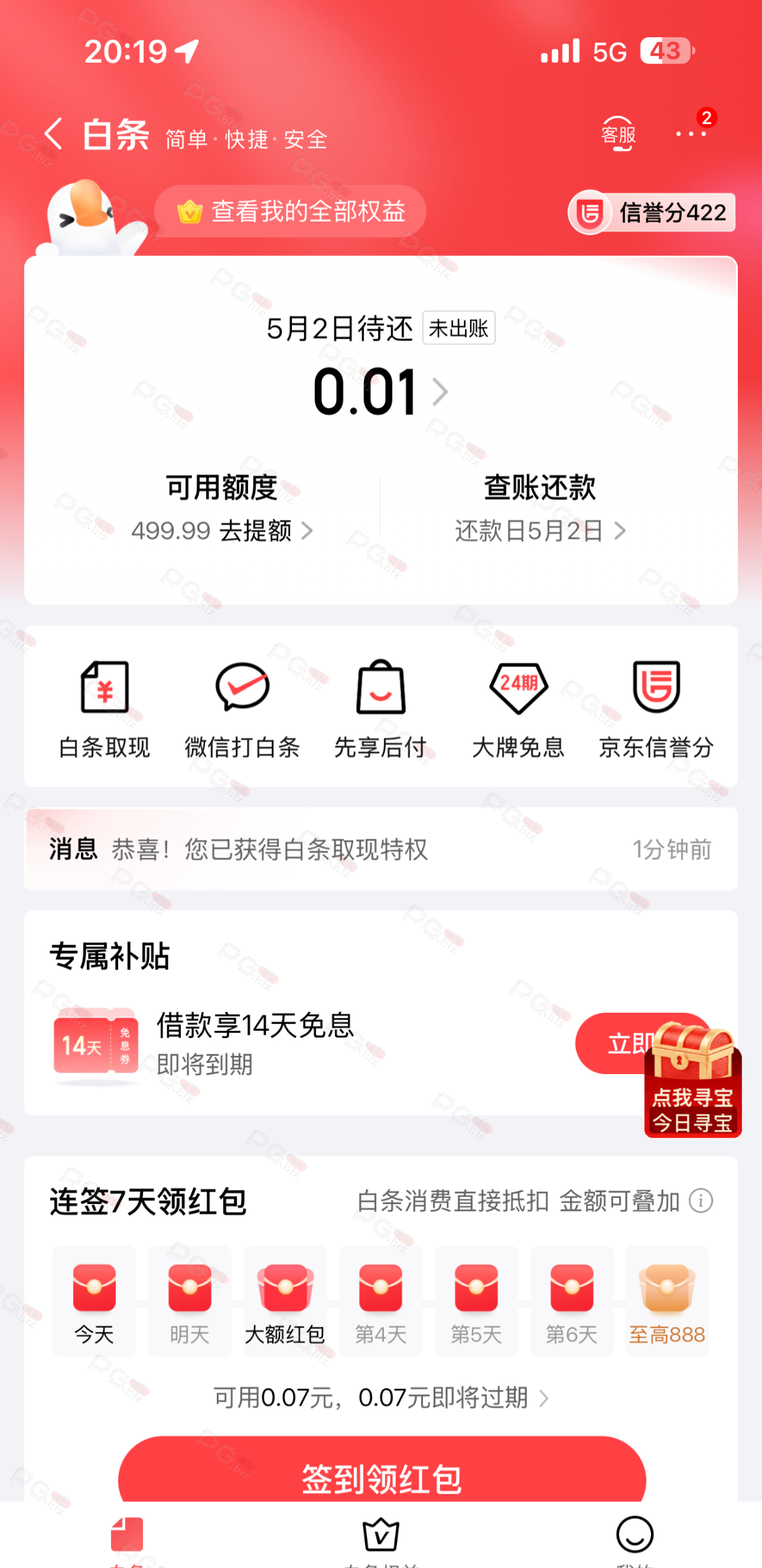Switch to the middle V-badge tab
762x1568 pixels.
coord(381,1535)
